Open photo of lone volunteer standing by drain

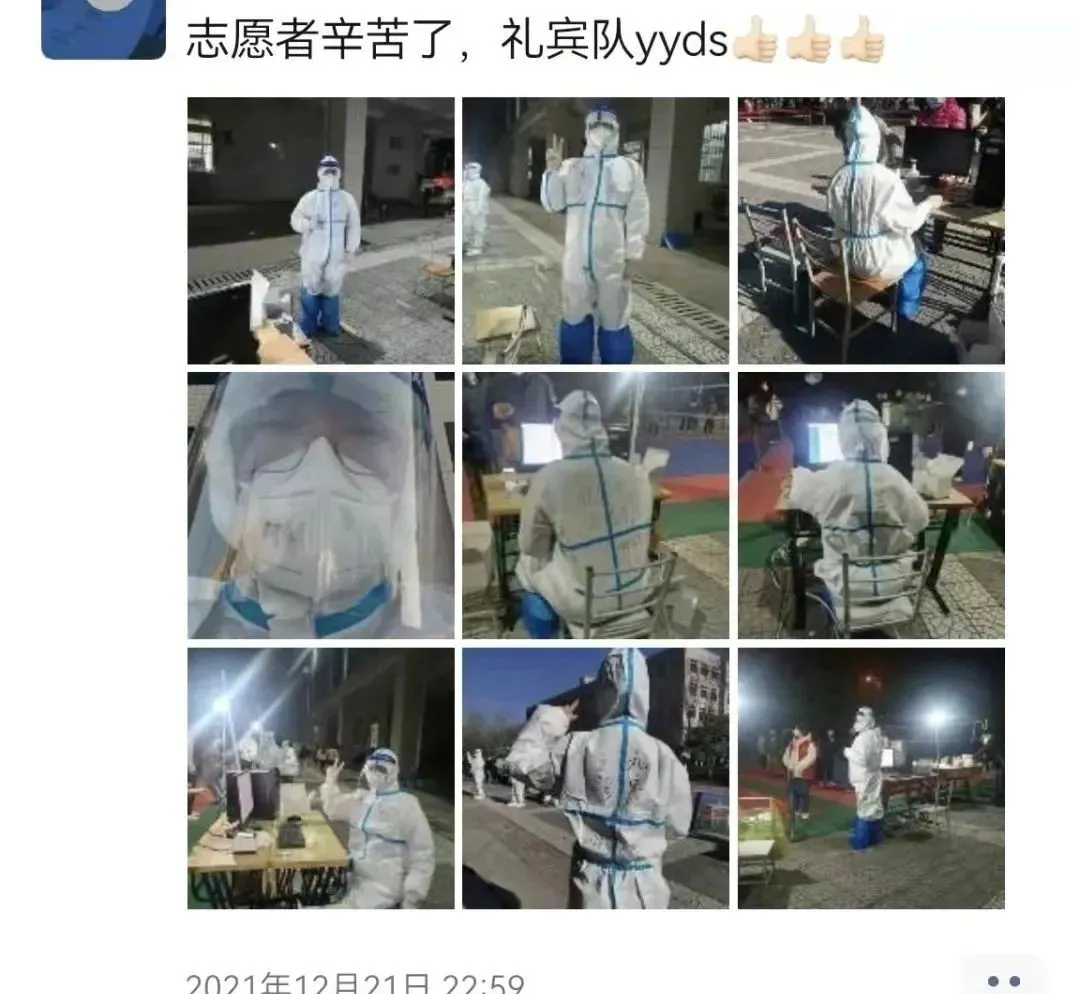click(x=320, y=230)
